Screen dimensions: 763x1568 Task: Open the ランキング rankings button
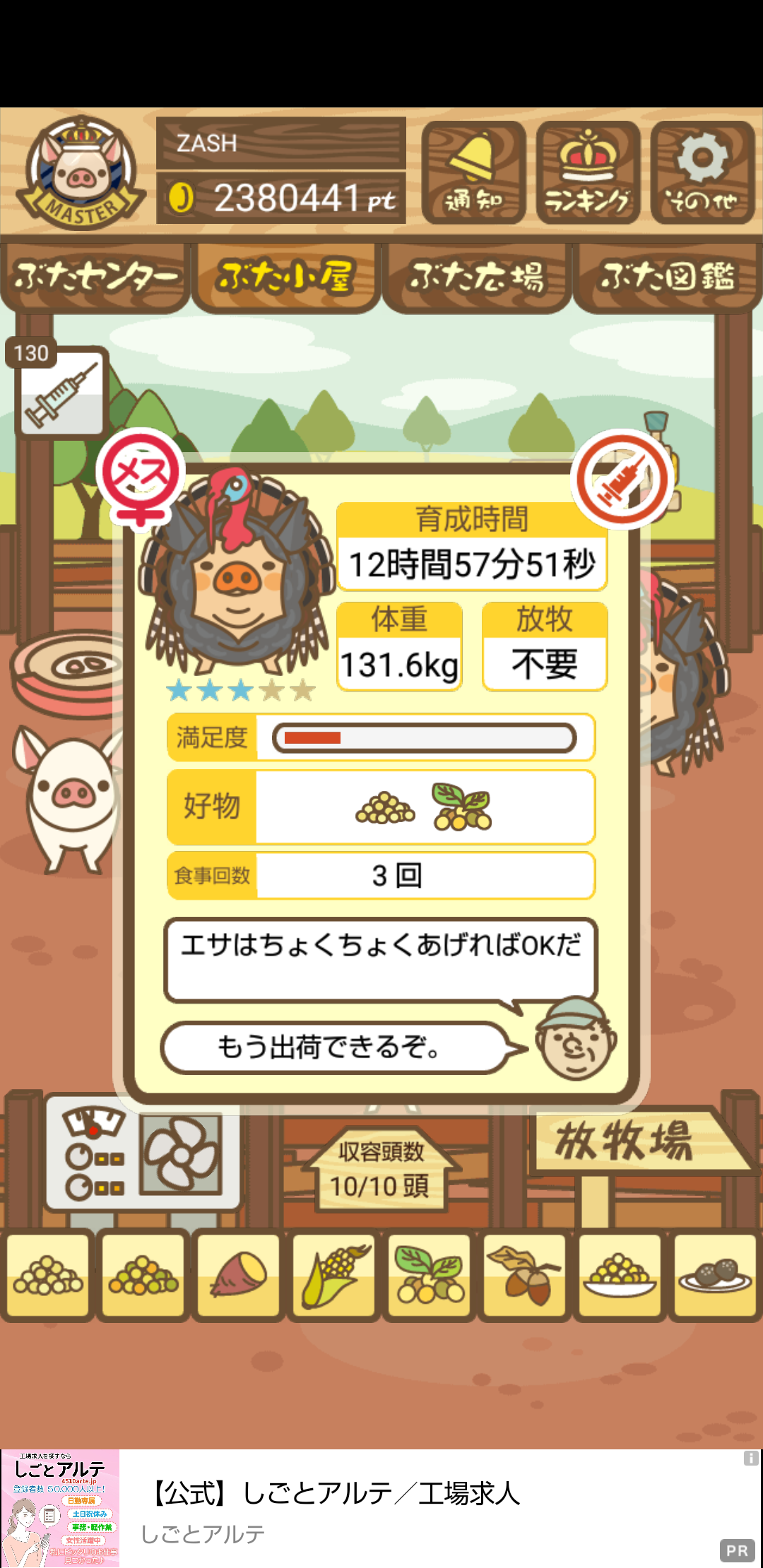tap(588, 172)
